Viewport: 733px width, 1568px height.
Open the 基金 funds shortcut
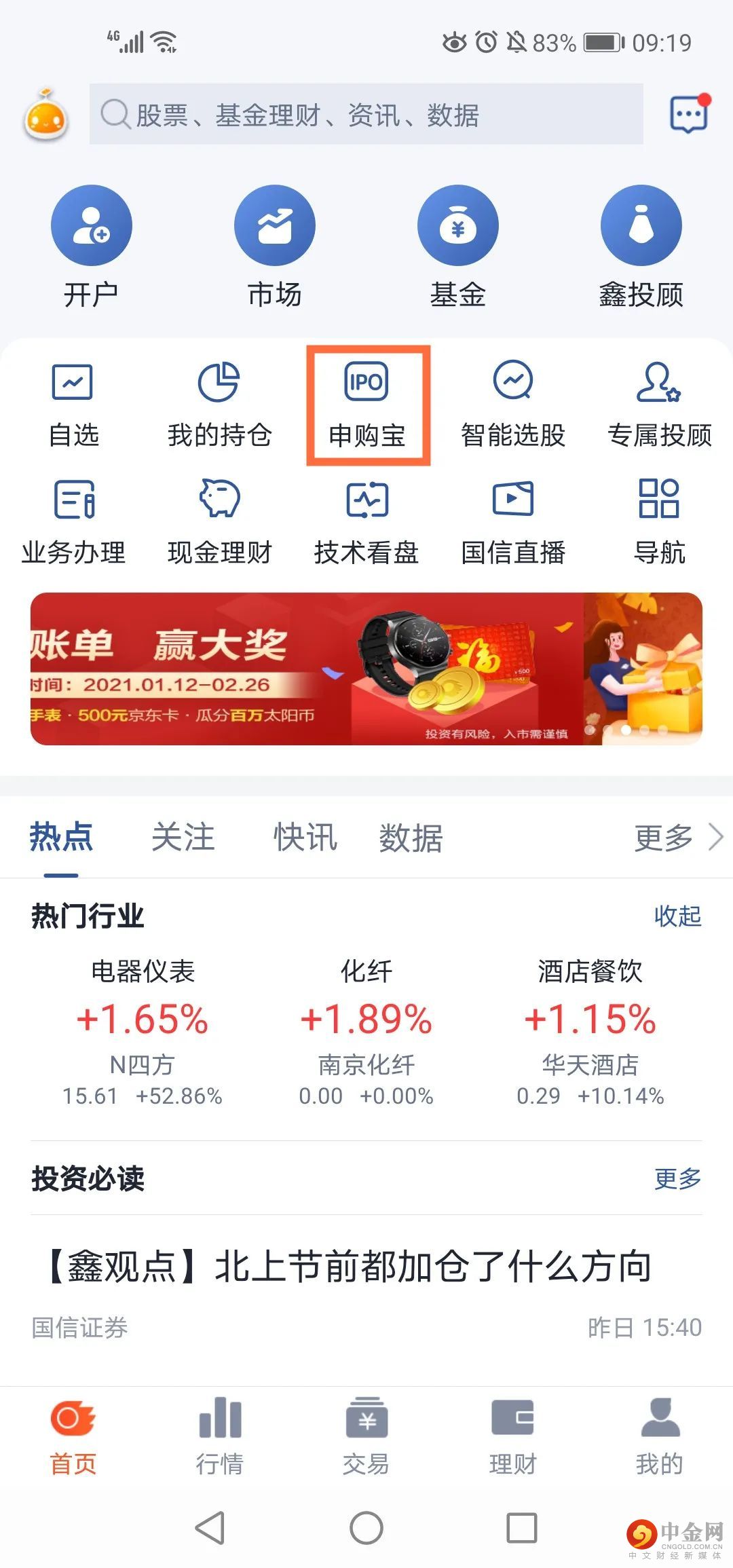point(457,245)
